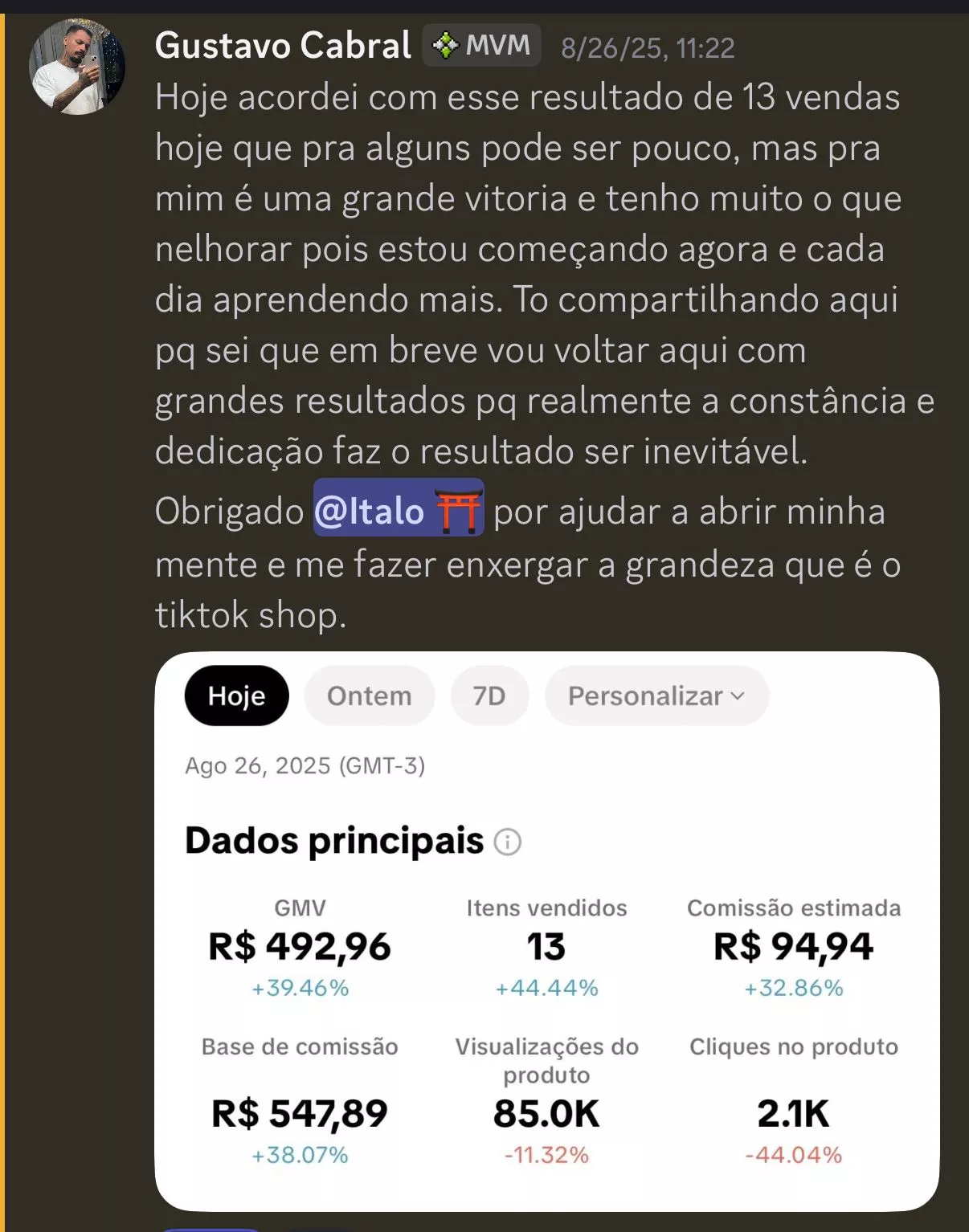Open the attached sales results image

tap(546, 932)
